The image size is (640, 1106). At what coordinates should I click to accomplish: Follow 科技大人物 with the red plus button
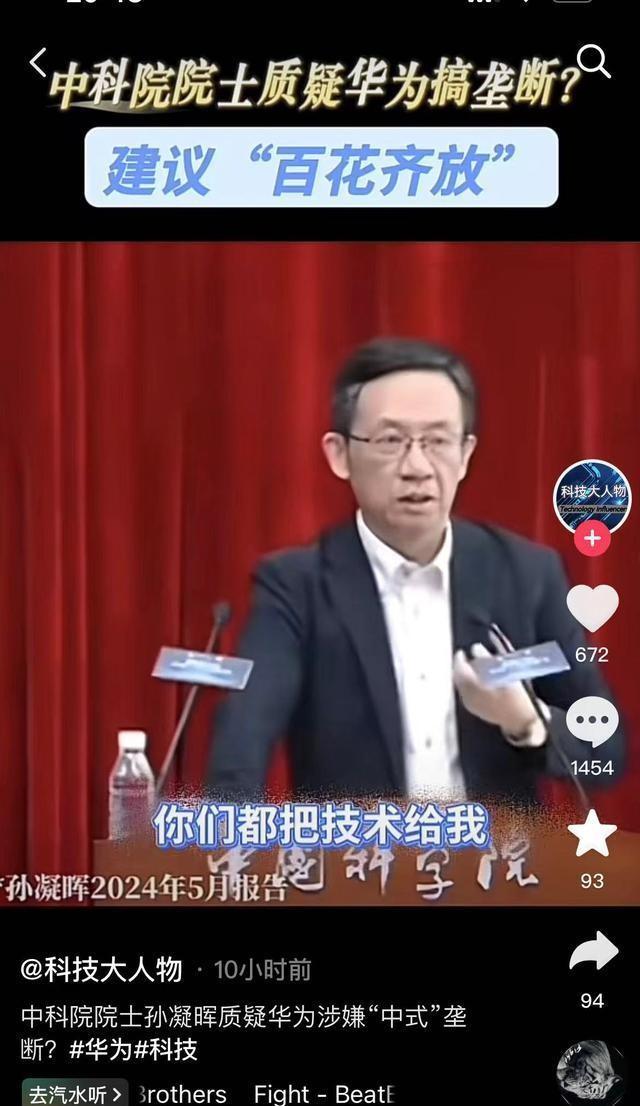click(x=592, y=538)
